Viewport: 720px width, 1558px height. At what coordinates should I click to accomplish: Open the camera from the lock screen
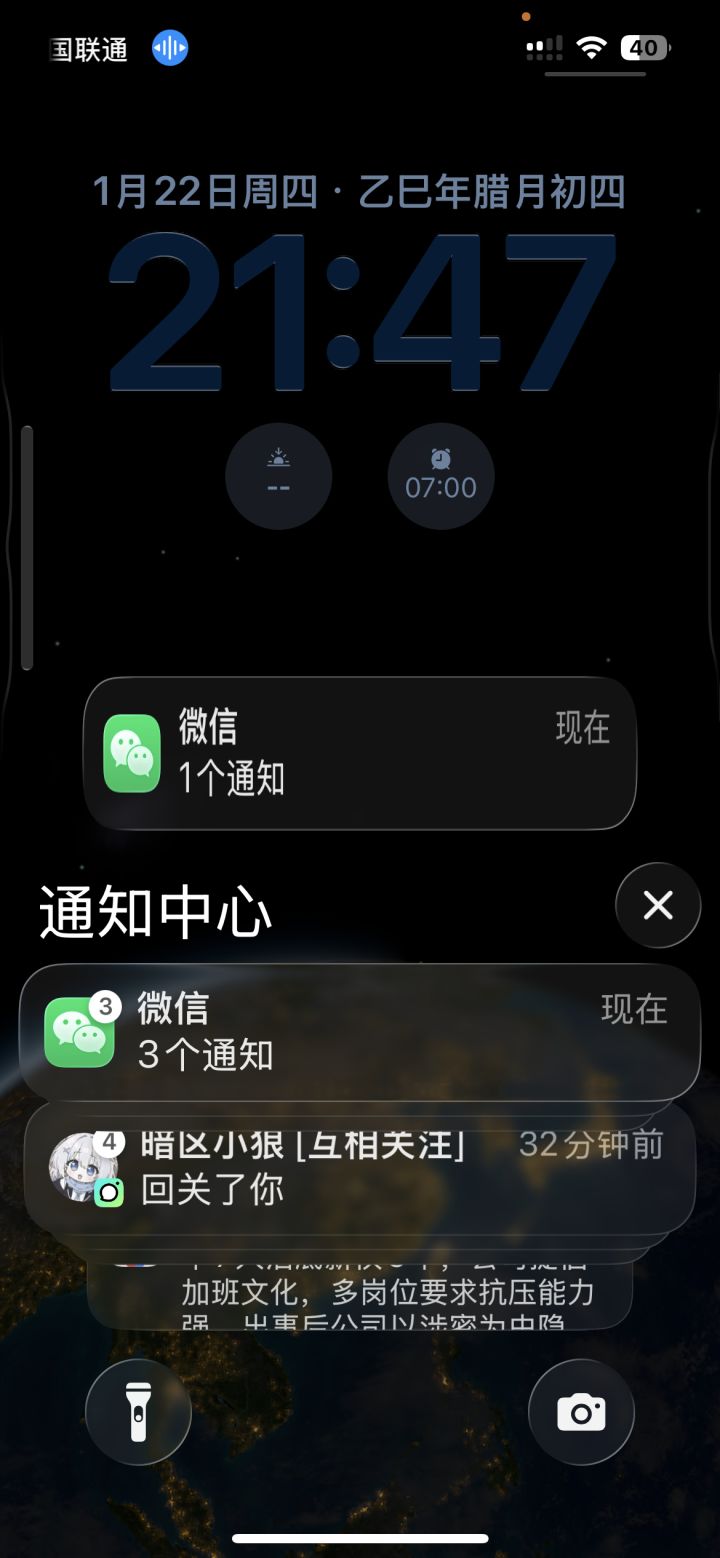(581, 1411)
